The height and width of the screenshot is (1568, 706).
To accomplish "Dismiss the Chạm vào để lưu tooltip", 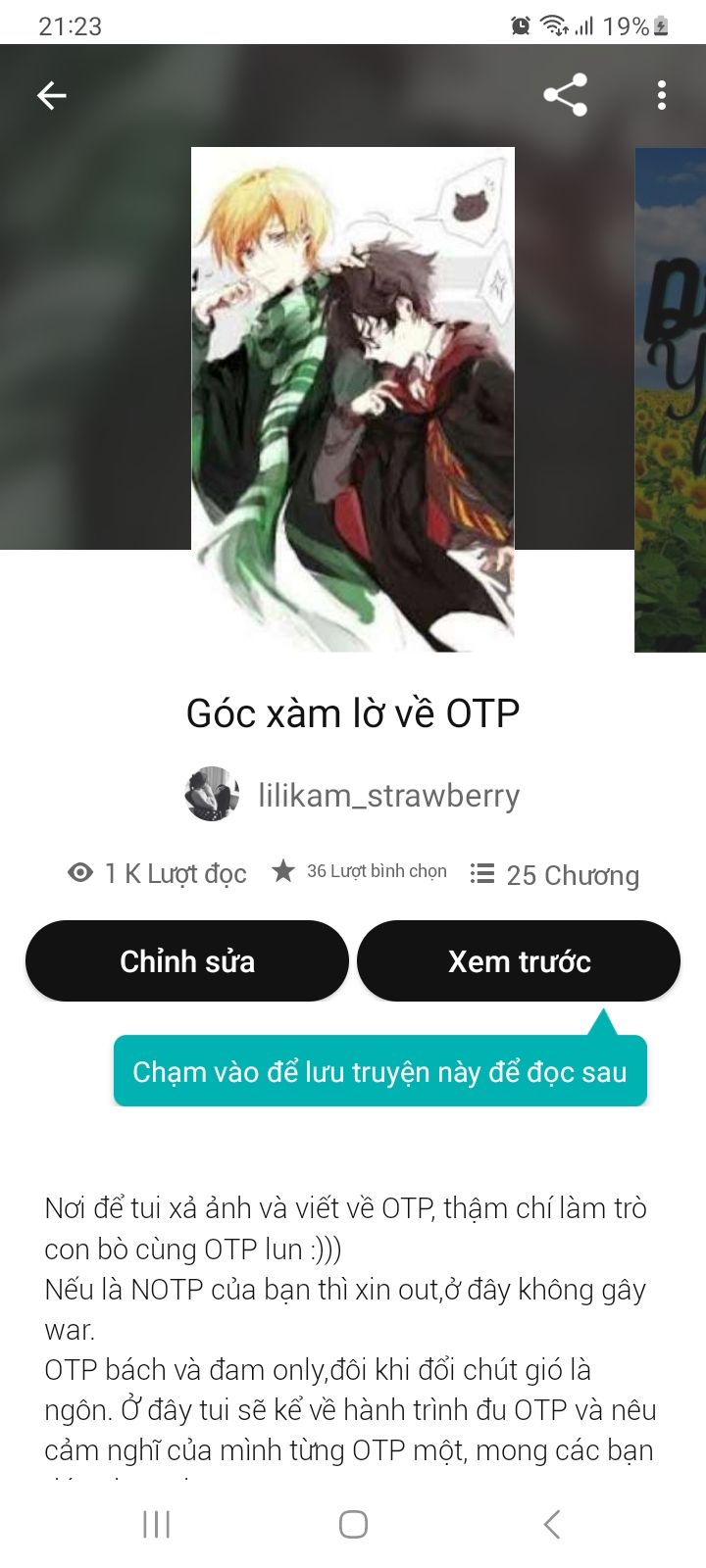I will coord(380,1071).
